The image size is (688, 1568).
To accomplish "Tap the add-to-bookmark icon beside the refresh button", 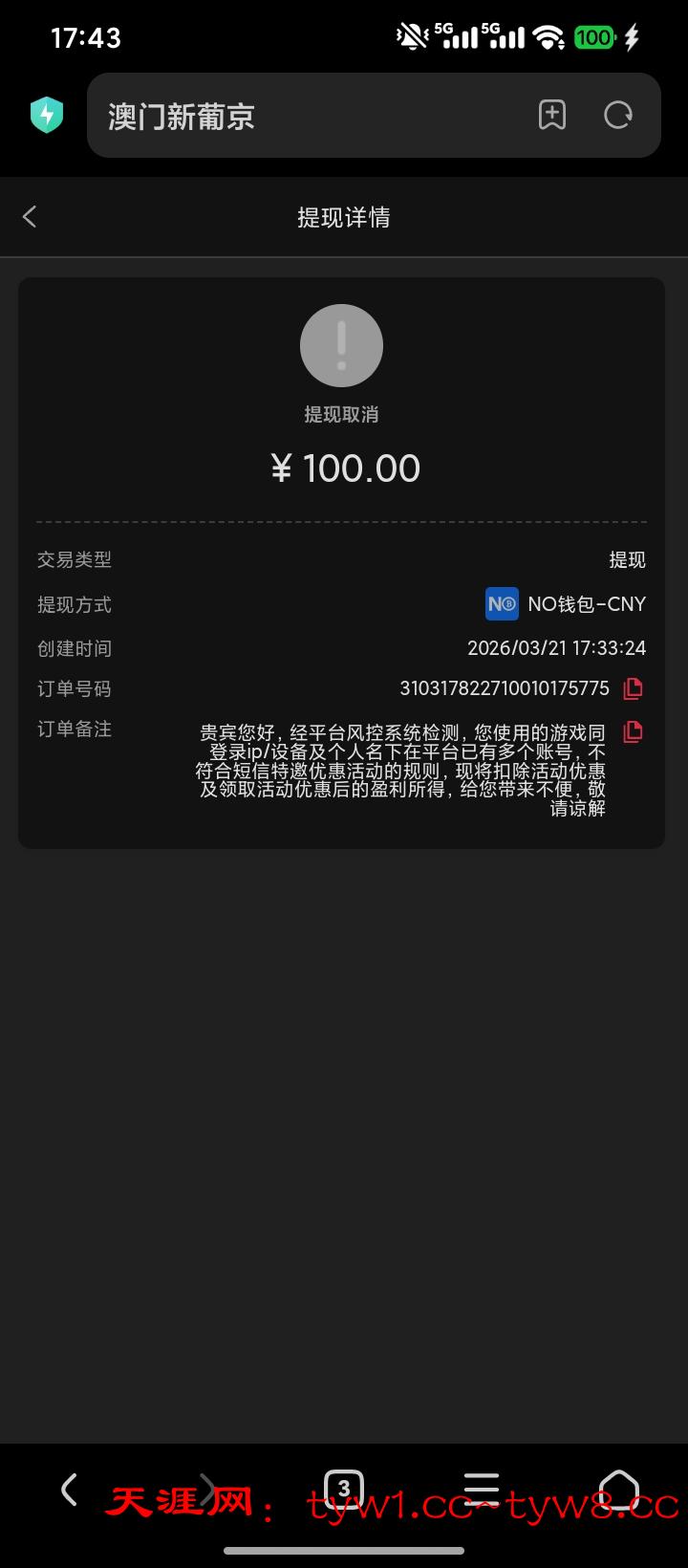I will (x=553, y=115).
